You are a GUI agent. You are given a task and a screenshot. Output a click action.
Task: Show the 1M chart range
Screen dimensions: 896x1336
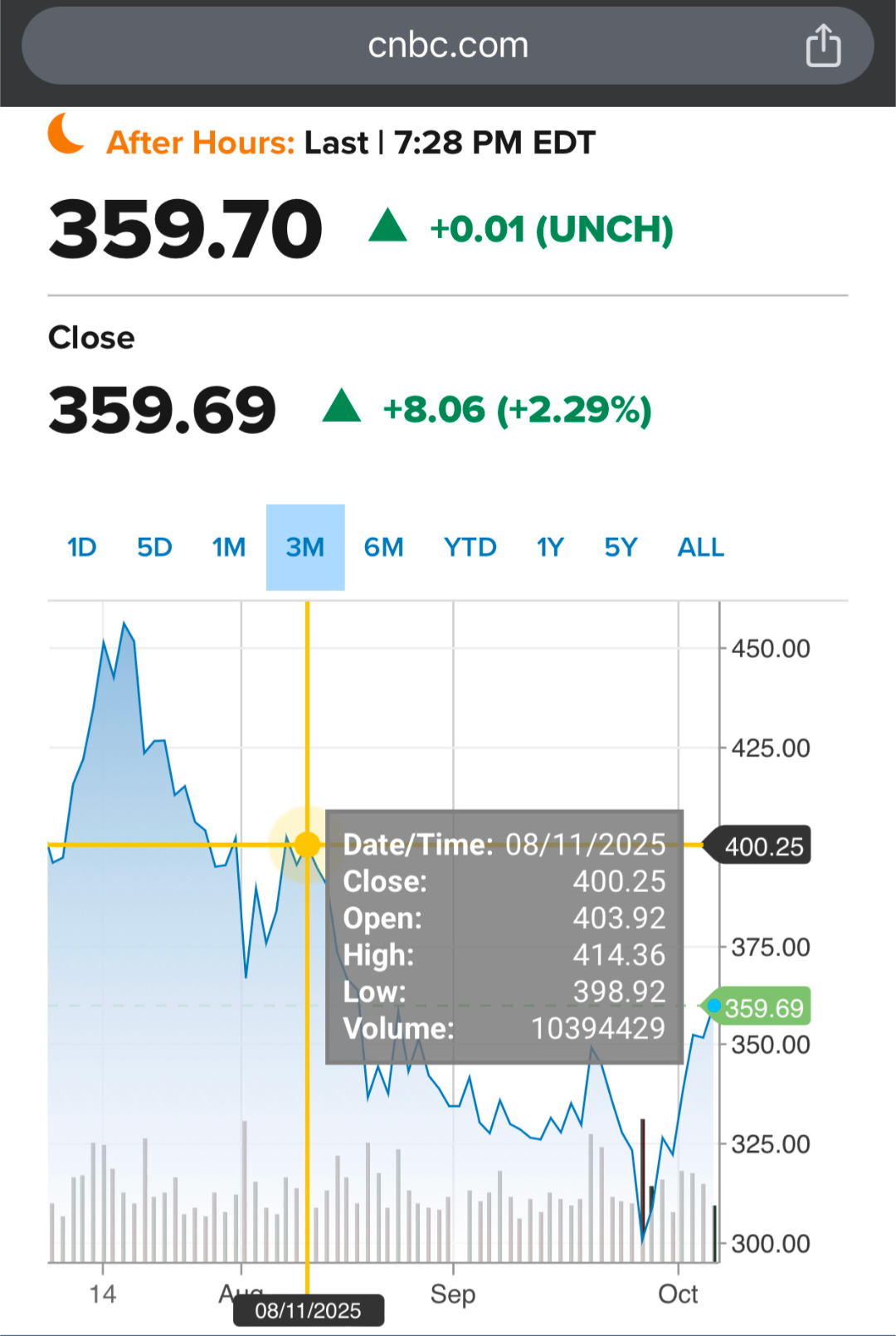229,548
